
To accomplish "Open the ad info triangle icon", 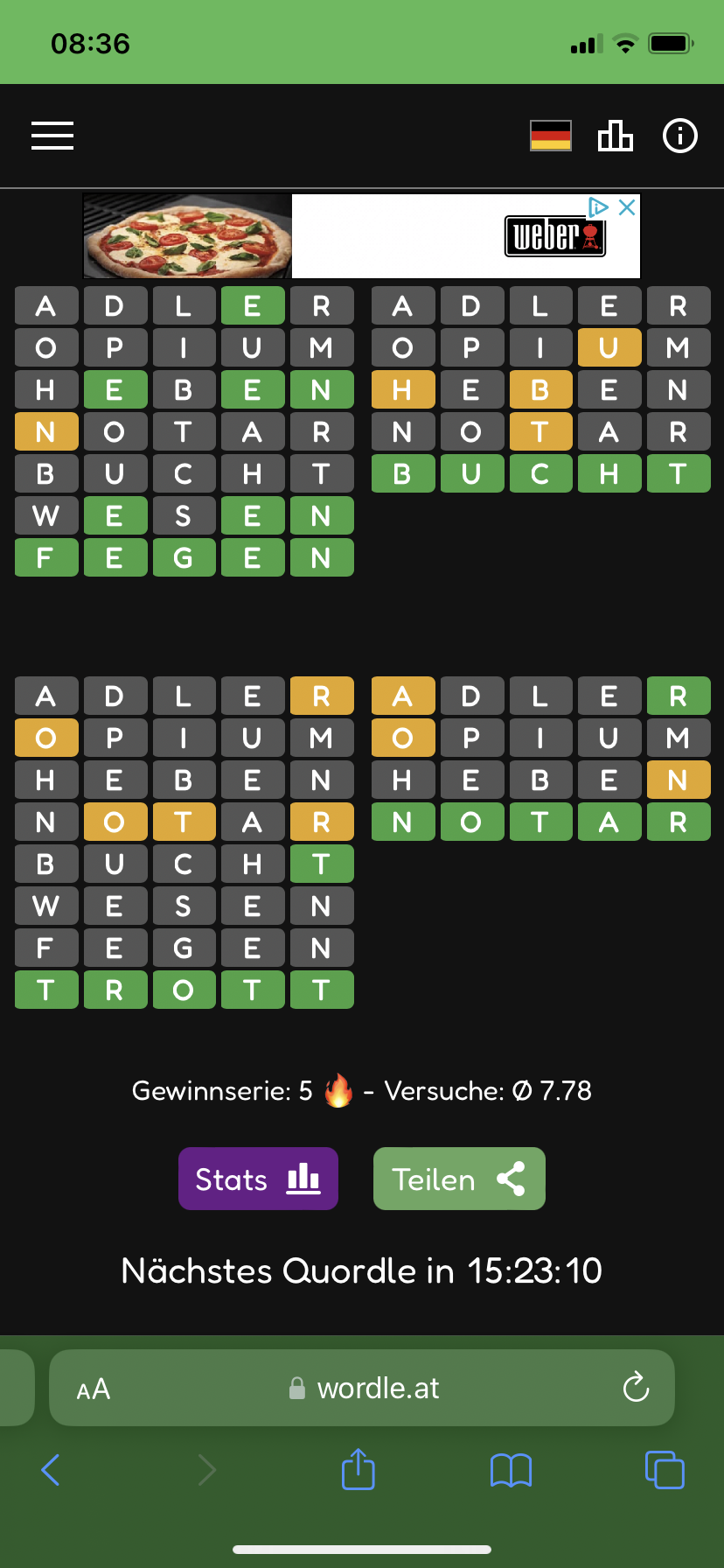I will point(598,207).
